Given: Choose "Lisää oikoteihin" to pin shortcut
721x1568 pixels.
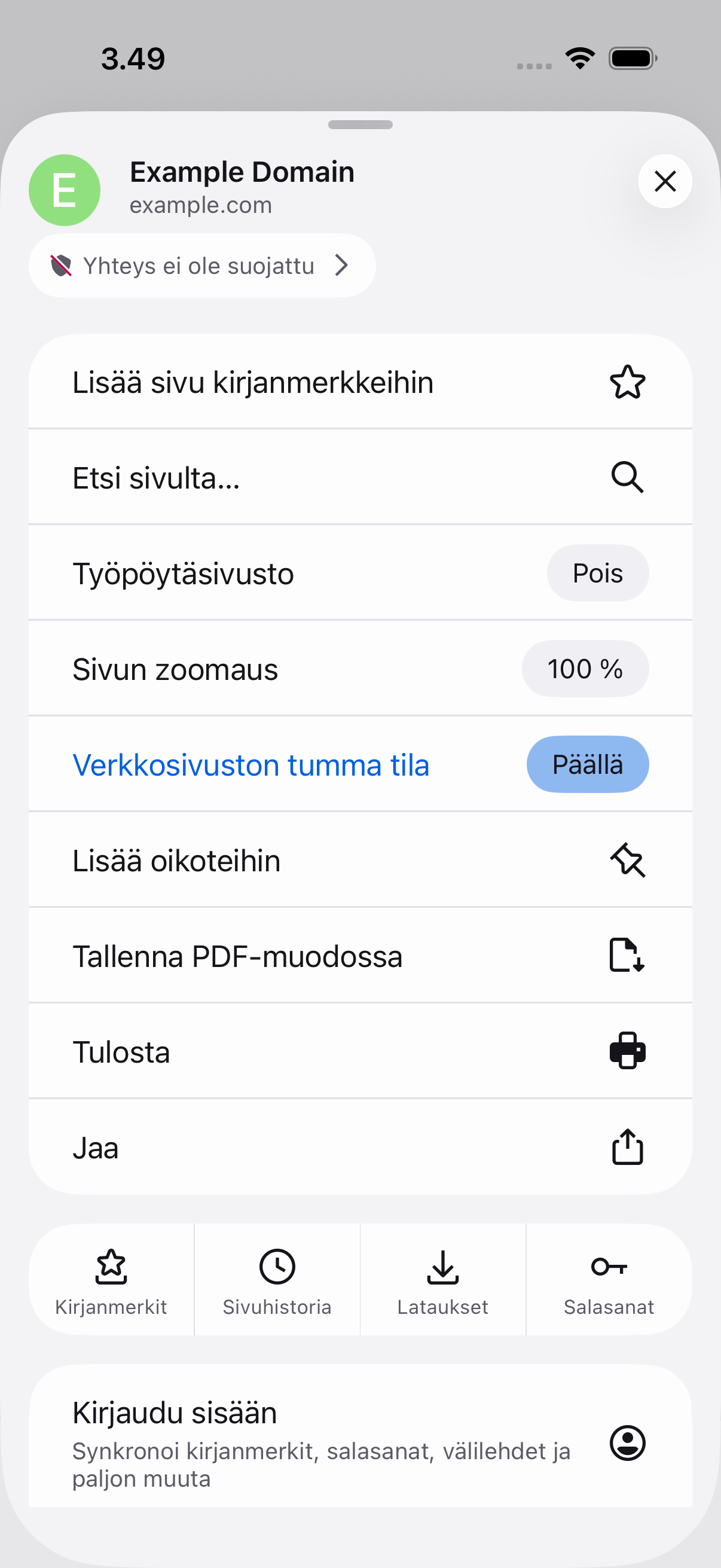Looking at the screenshot, I should coord(360,860).
